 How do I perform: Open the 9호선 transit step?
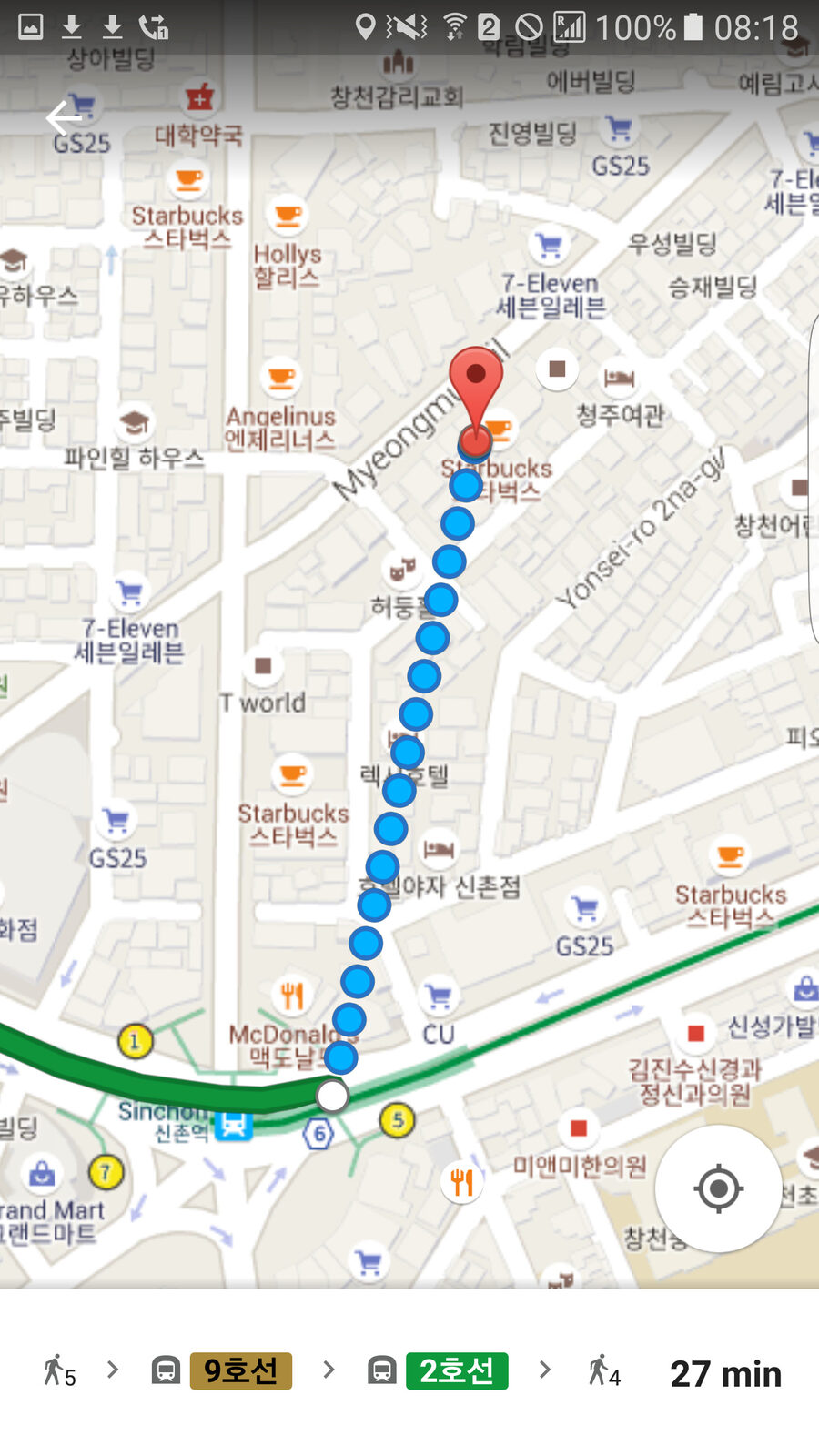coord(240,1370)
